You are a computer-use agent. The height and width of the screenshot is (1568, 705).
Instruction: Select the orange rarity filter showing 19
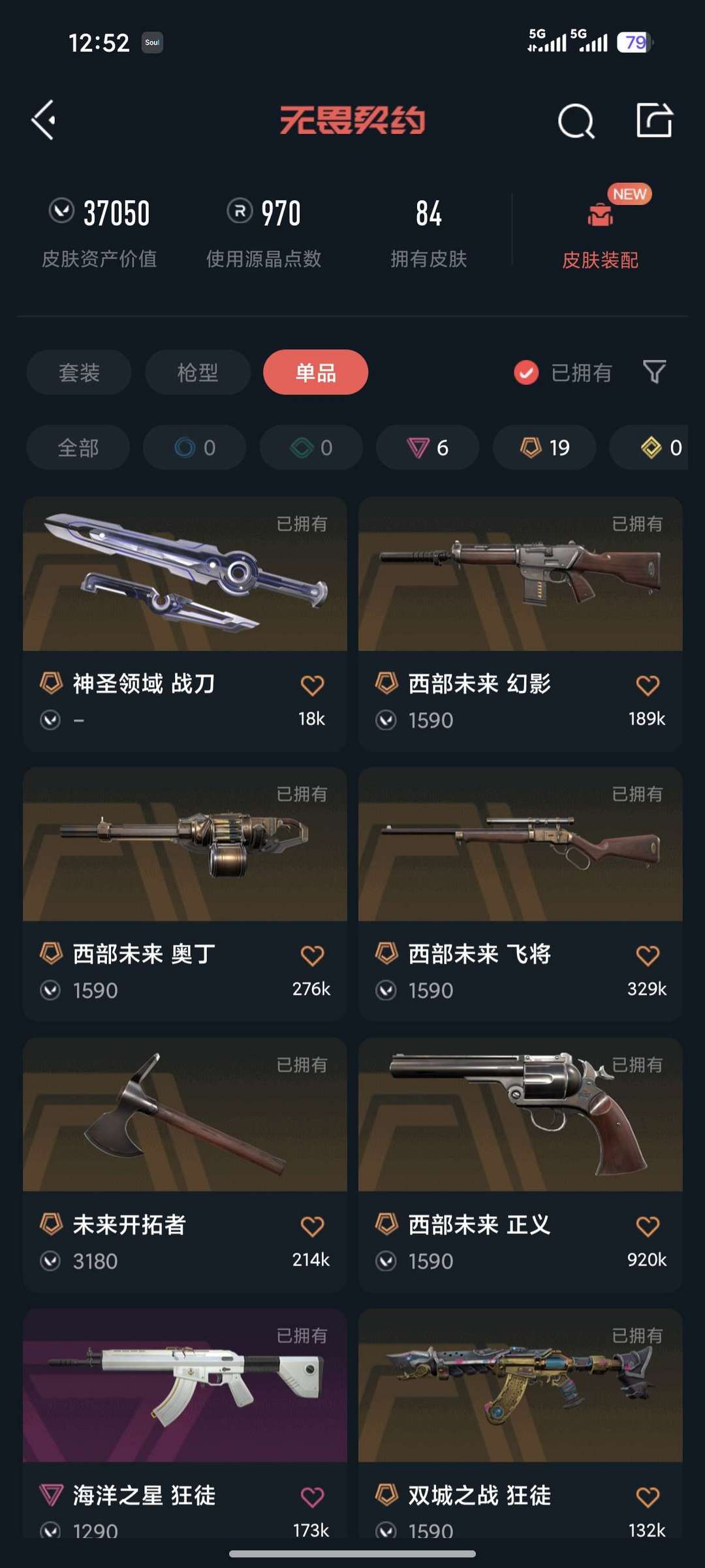[543, 448]
